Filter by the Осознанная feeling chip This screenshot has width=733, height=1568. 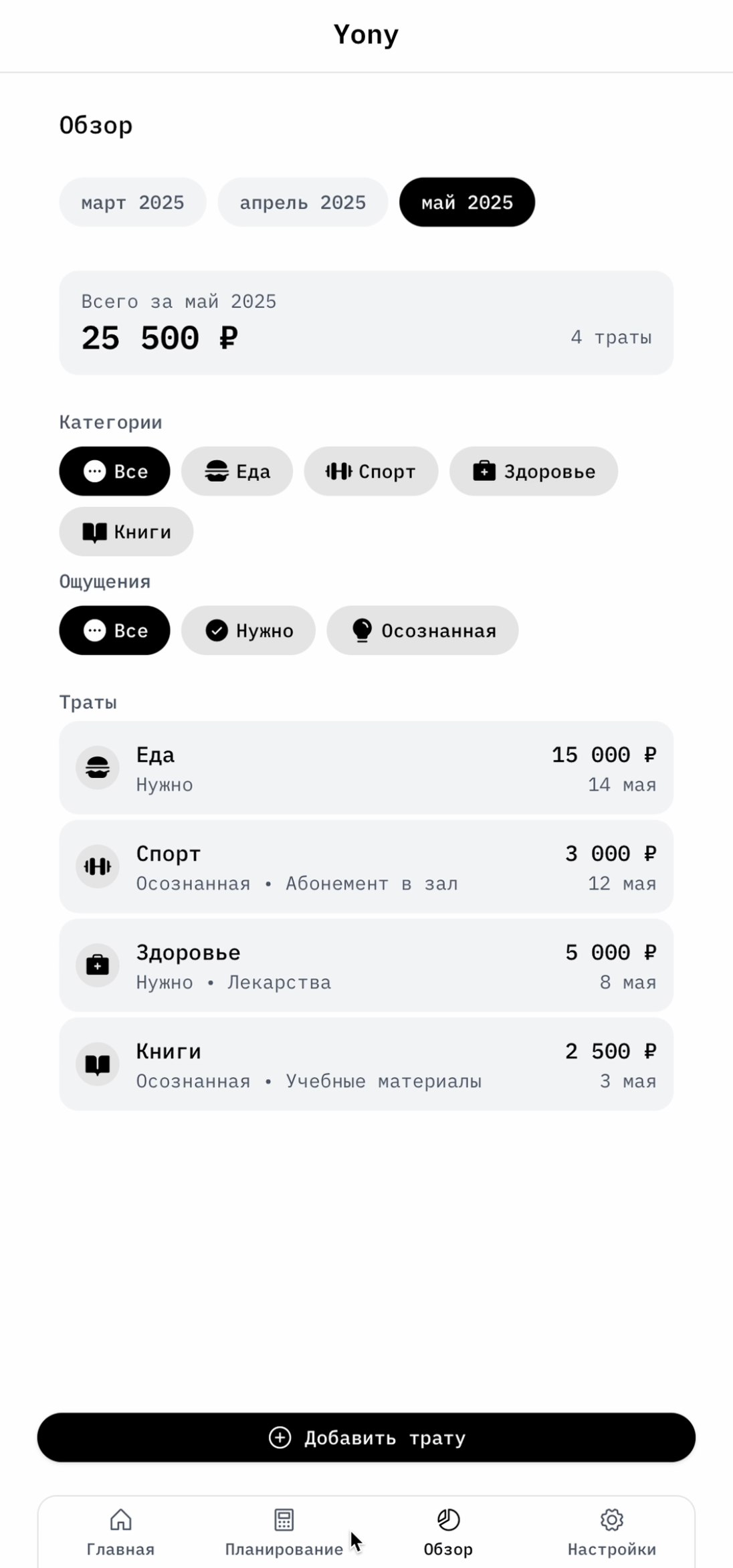coord(423,630)
